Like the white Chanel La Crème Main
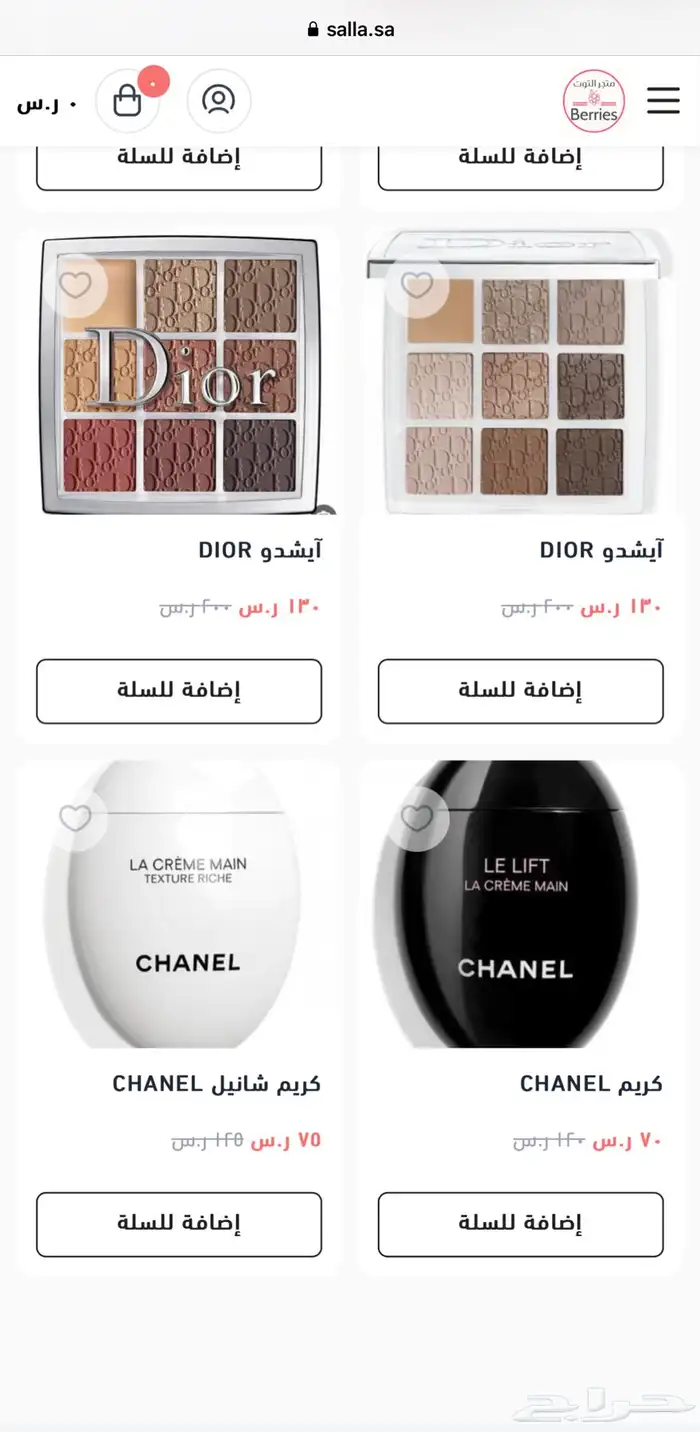The height and width of the screenshot is (1432, 700). (x=75, y=818)
